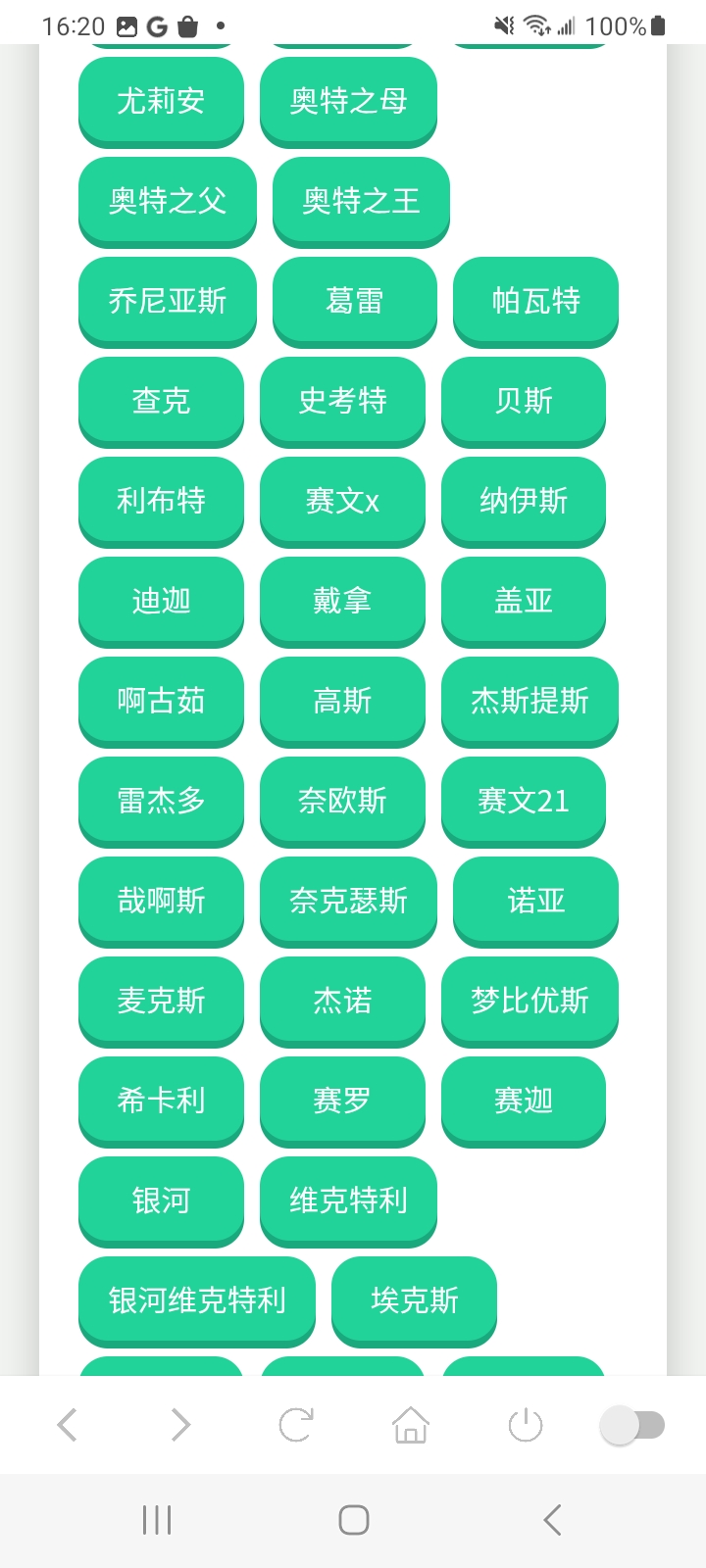
Task: Tap the 赛罗 option
Action: [342, 1101]
